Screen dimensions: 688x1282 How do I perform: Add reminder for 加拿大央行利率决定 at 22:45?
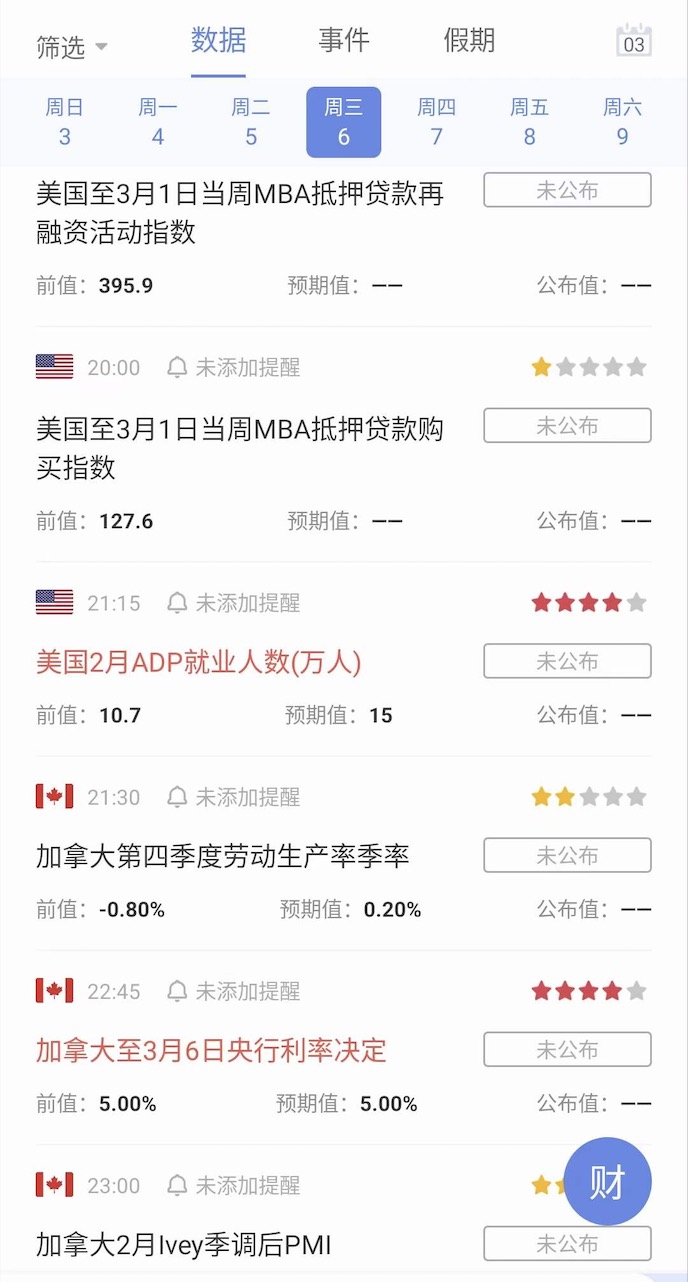point(233,991)
